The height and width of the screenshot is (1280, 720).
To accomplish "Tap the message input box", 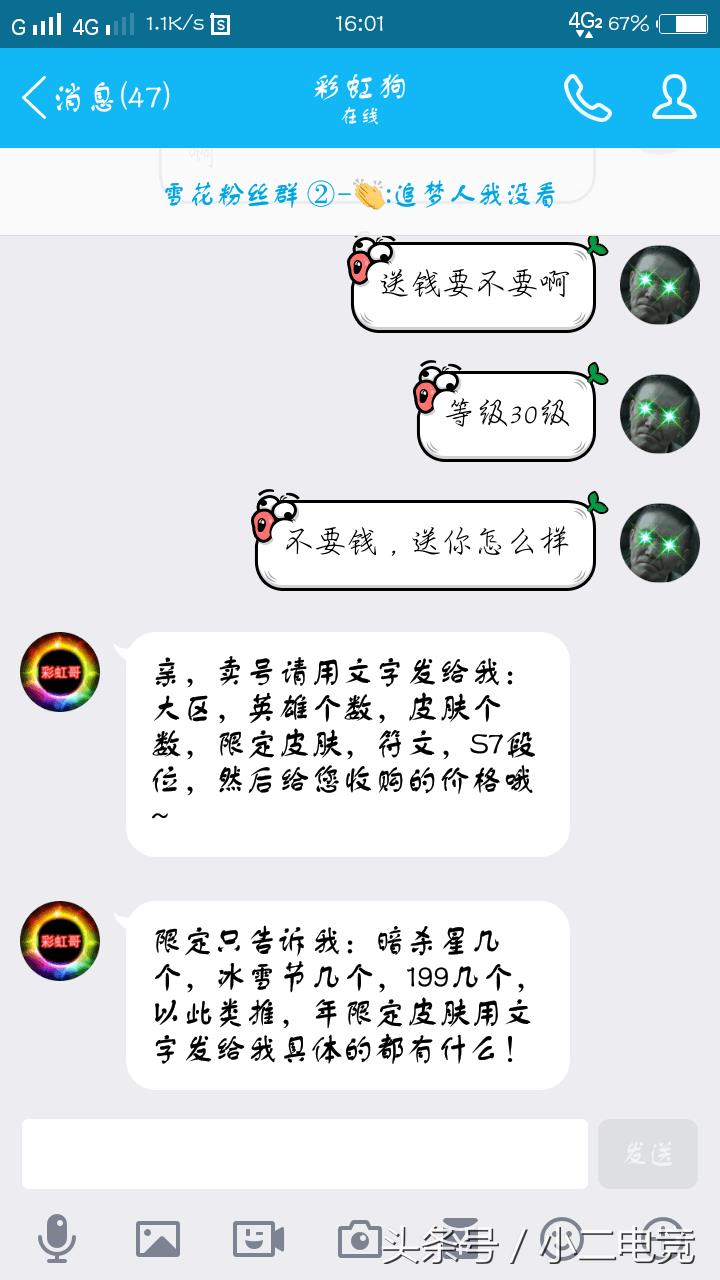I will [305, 1153].
